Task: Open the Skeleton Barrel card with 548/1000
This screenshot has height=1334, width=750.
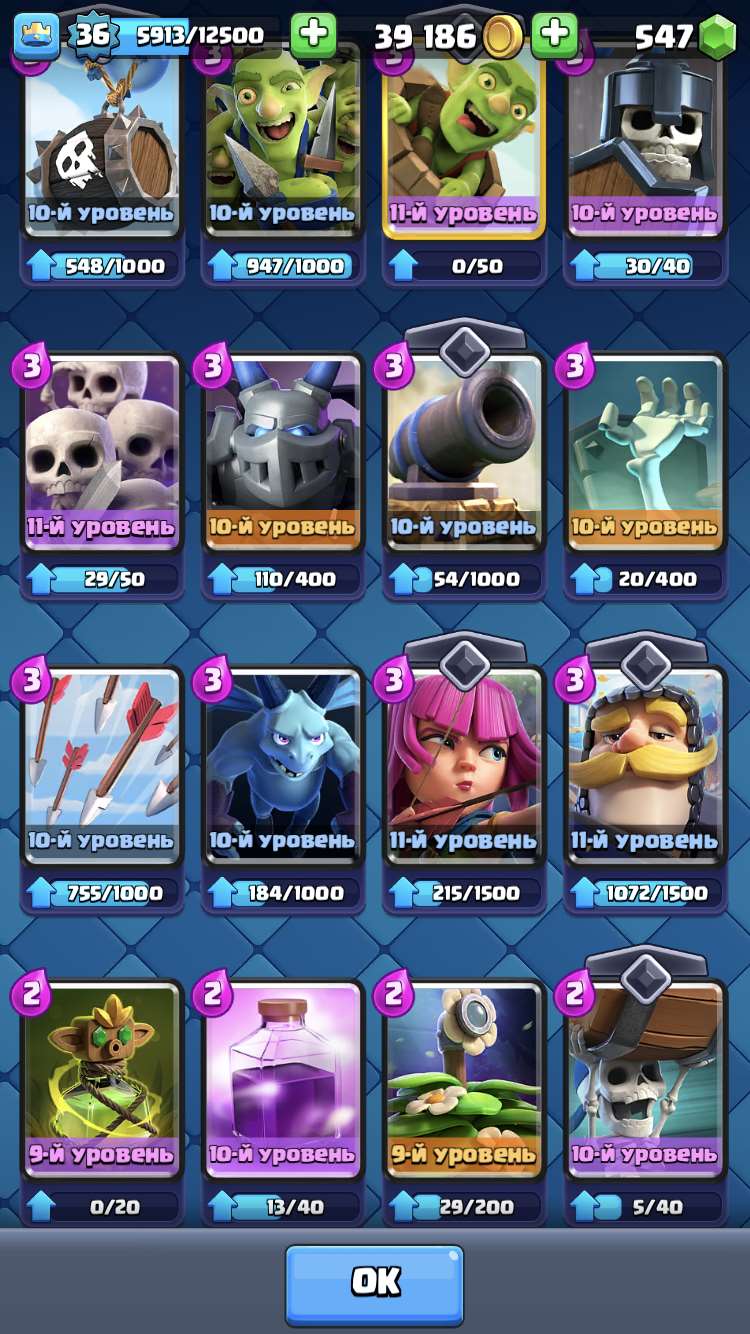Action: point(102,140)
